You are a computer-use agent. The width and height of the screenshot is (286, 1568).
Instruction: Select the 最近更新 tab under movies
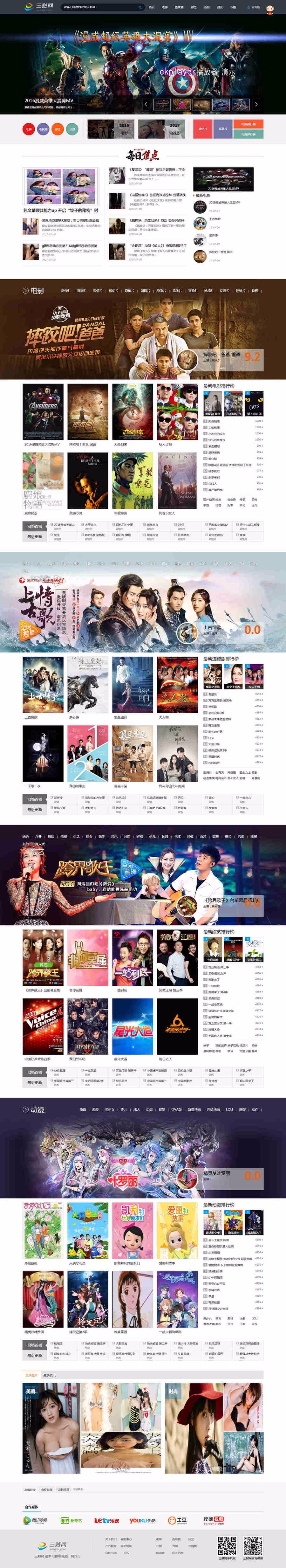35,537
